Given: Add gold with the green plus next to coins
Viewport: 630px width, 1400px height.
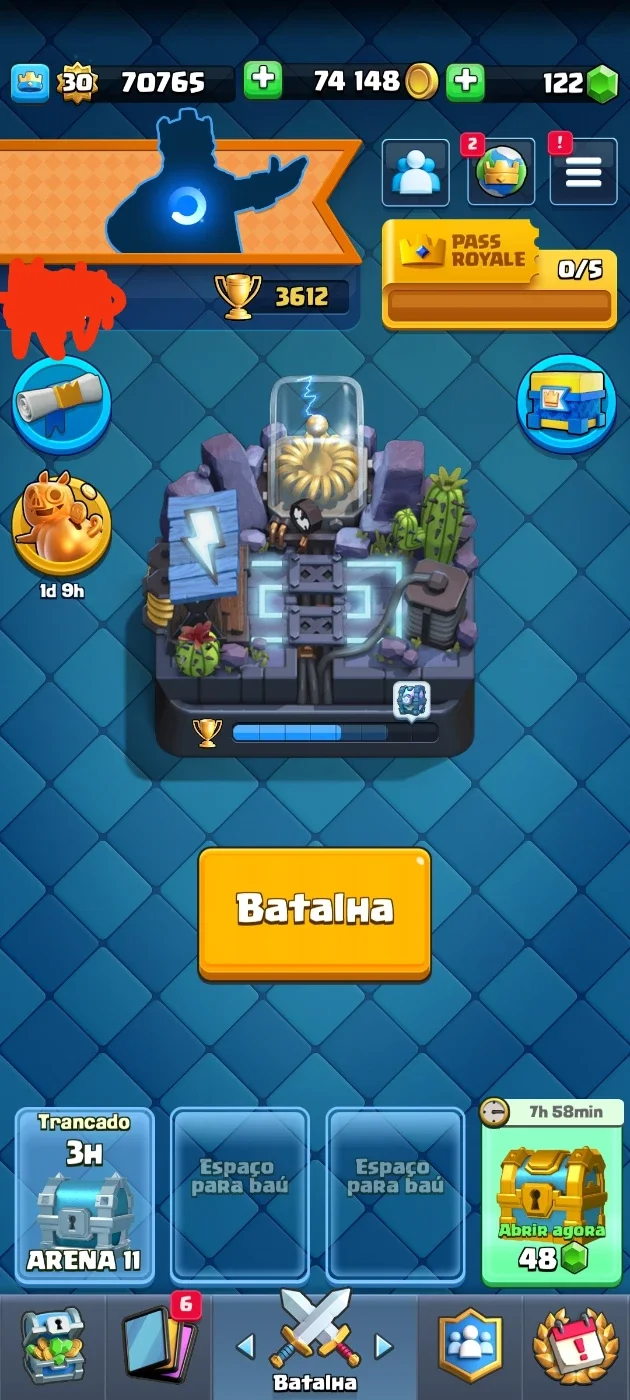Looking at the screenshot, I should (x=262, y=81).
